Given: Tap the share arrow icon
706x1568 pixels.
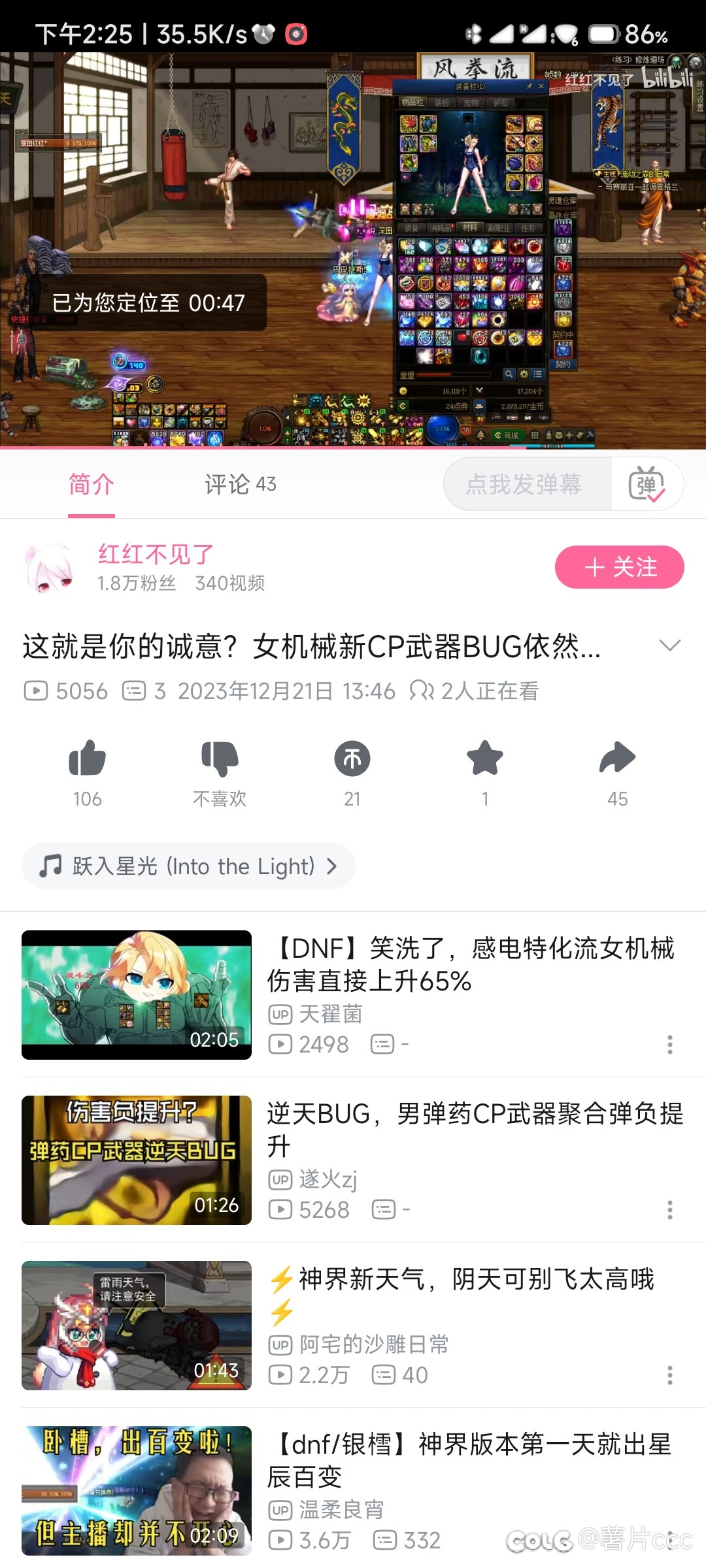Looking at the screenshot, I should (x=616, y=761).
